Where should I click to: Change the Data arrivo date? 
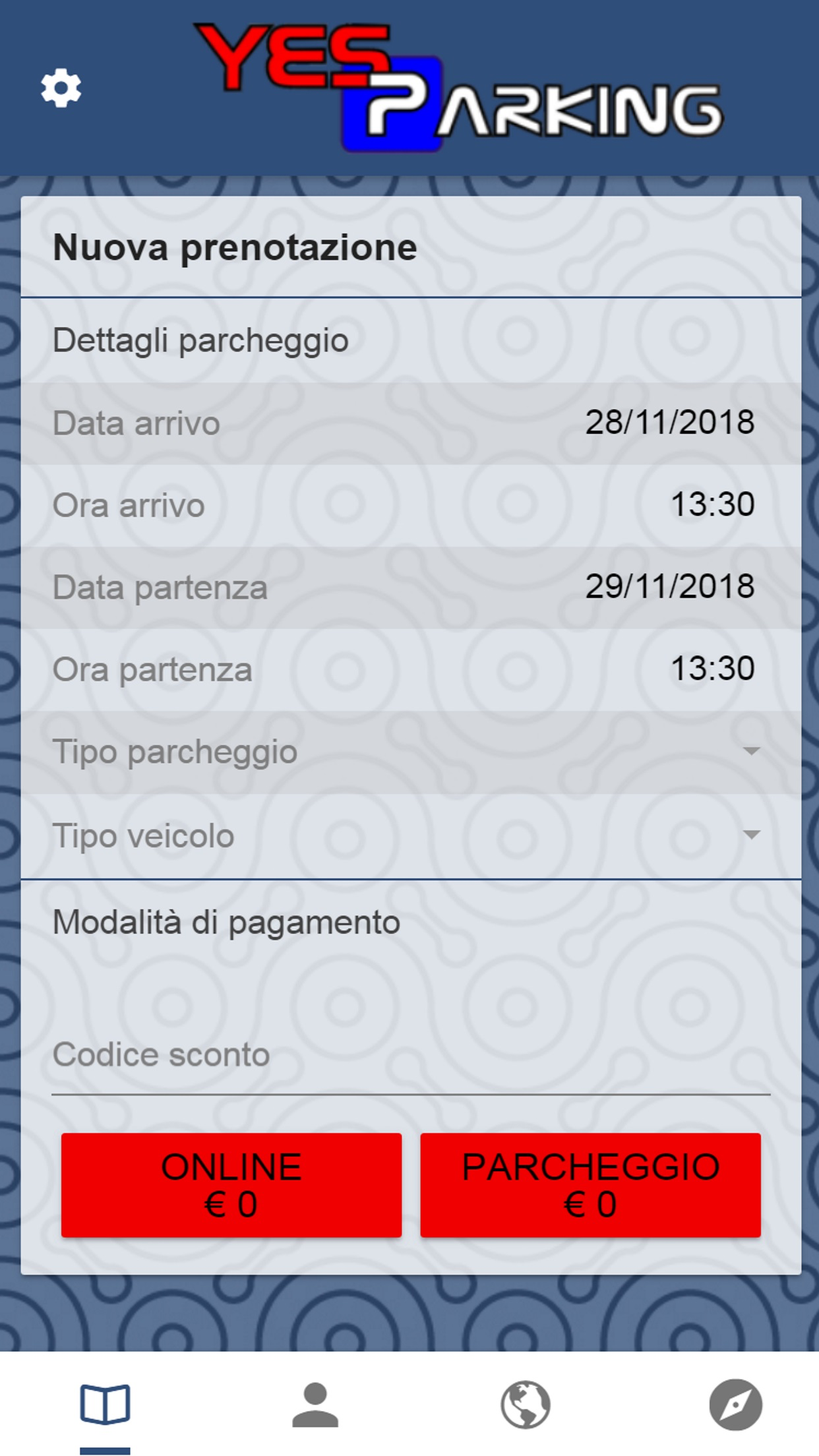click(669, 423)
